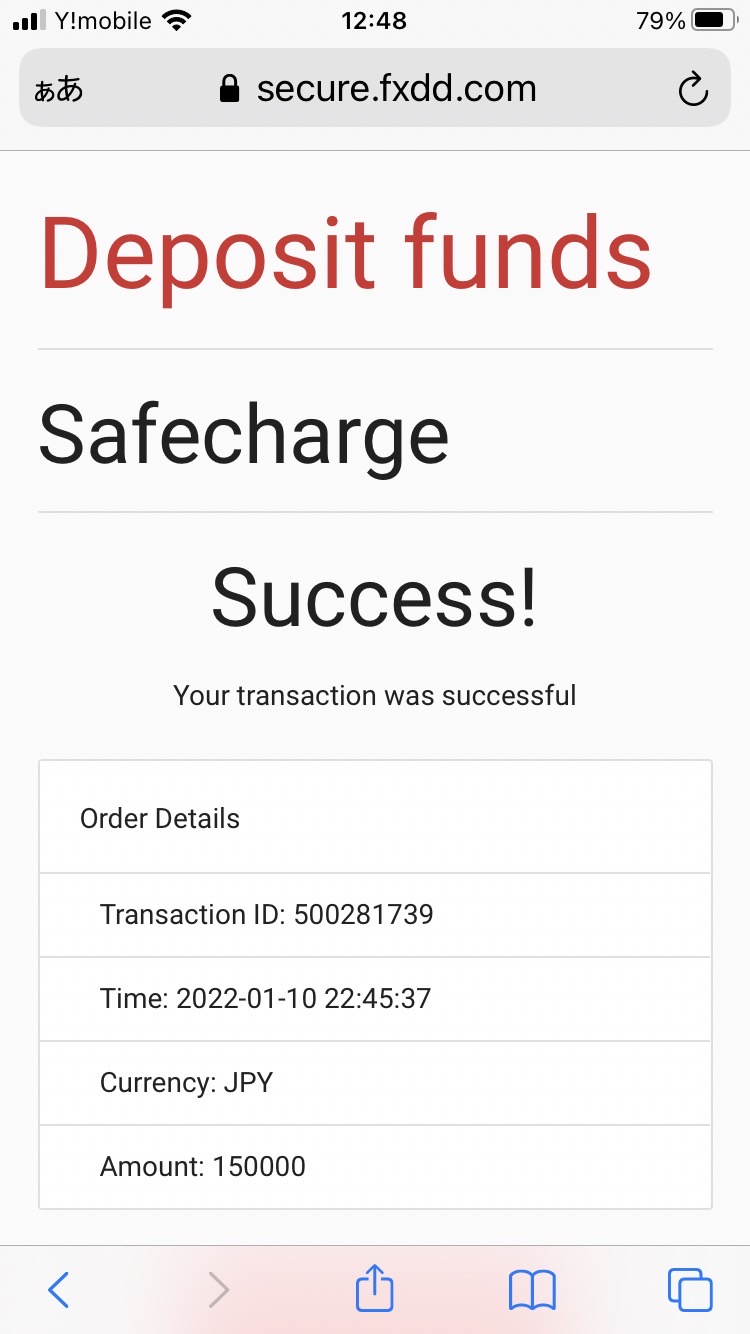Reload the page
The image size is (750, 1334).
(693, 90)
